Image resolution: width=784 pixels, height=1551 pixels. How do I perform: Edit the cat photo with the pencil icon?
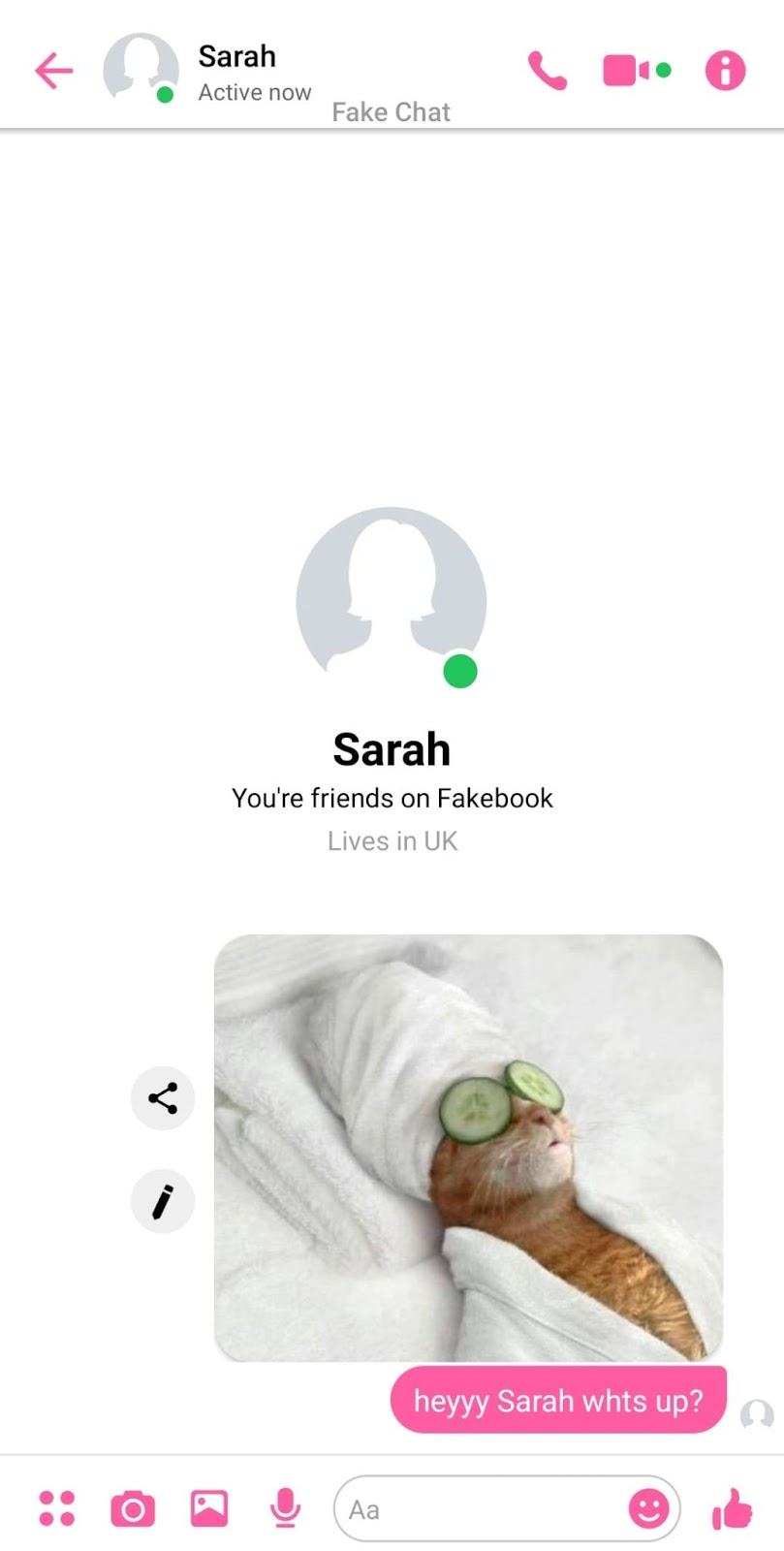163,1201
